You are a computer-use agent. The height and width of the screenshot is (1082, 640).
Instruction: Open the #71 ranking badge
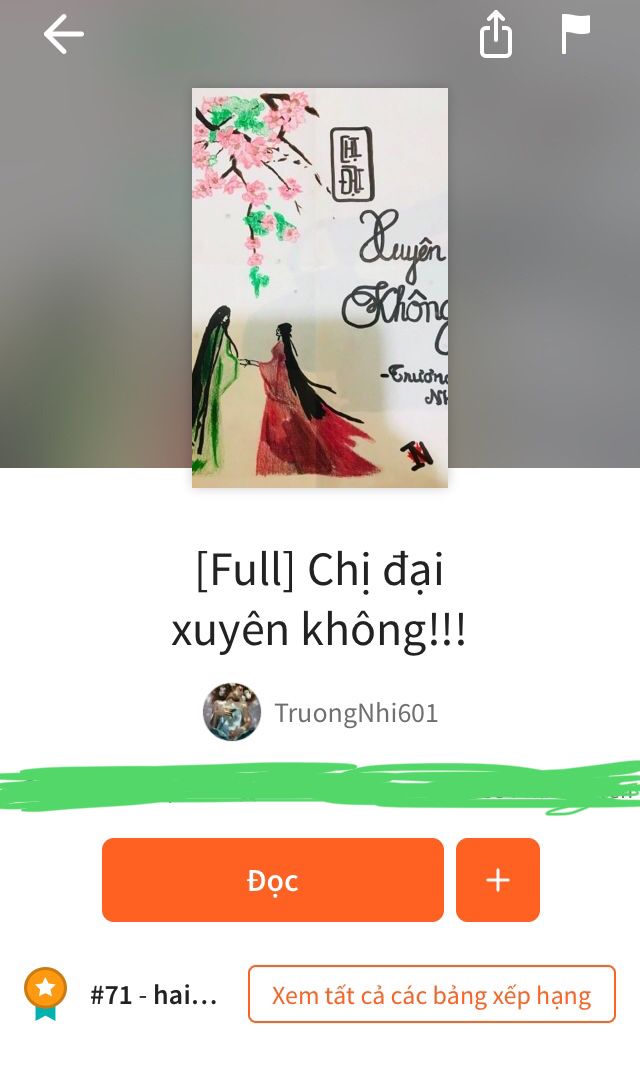coord(121,994)
